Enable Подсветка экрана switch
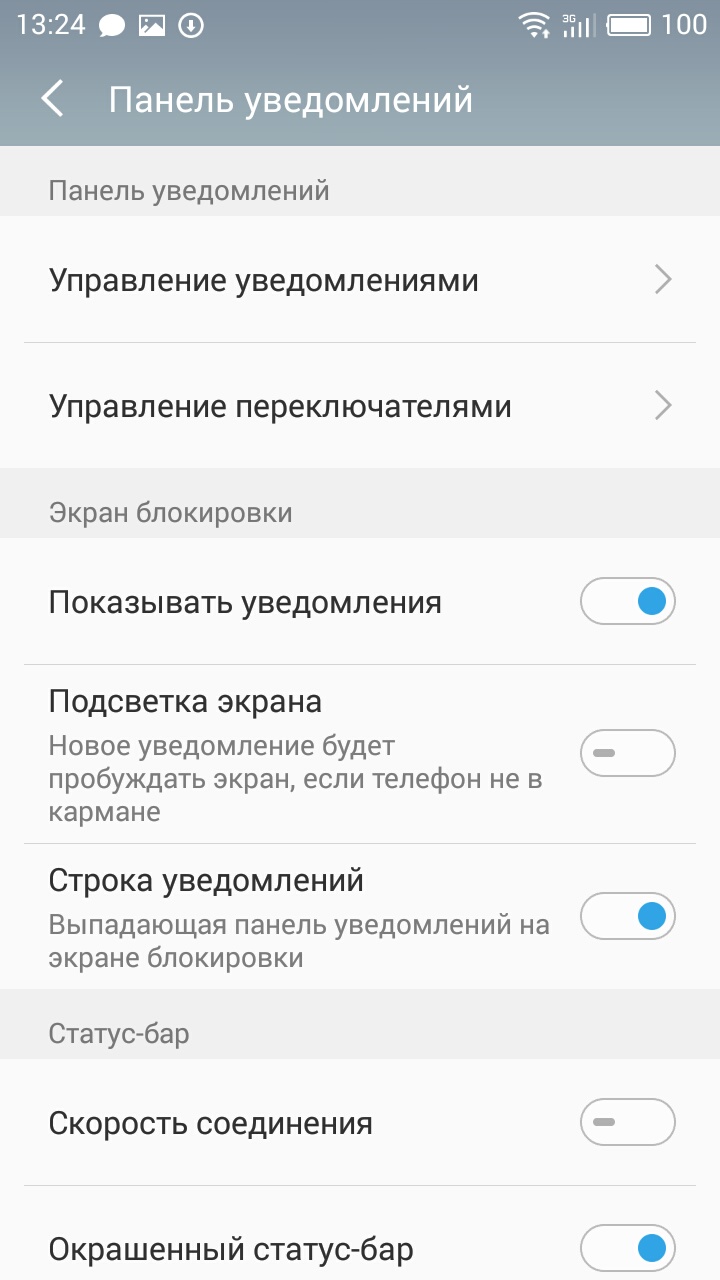This screenshot has height=1280, width=720. click(628, 753)
